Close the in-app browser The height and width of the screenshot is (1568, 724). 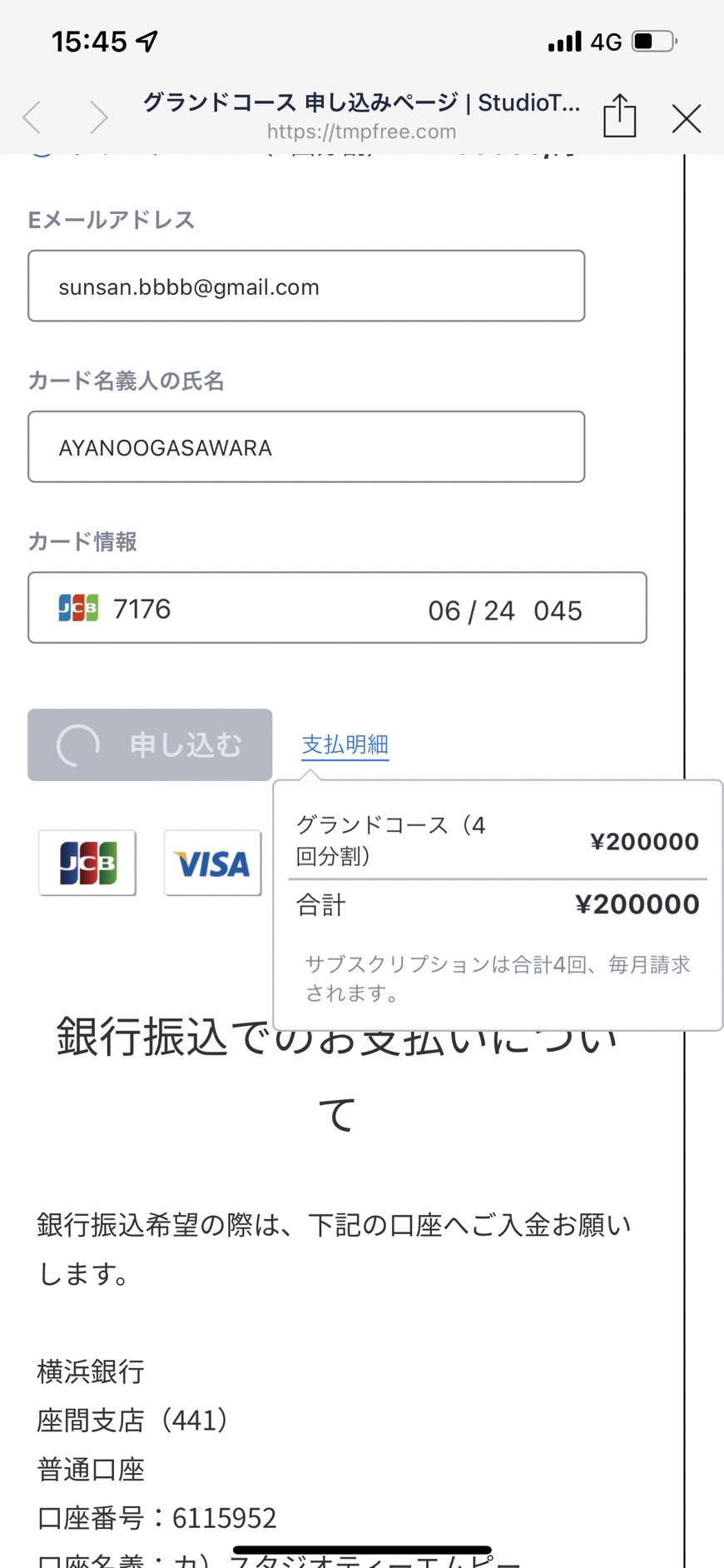[x=687, y=118]
